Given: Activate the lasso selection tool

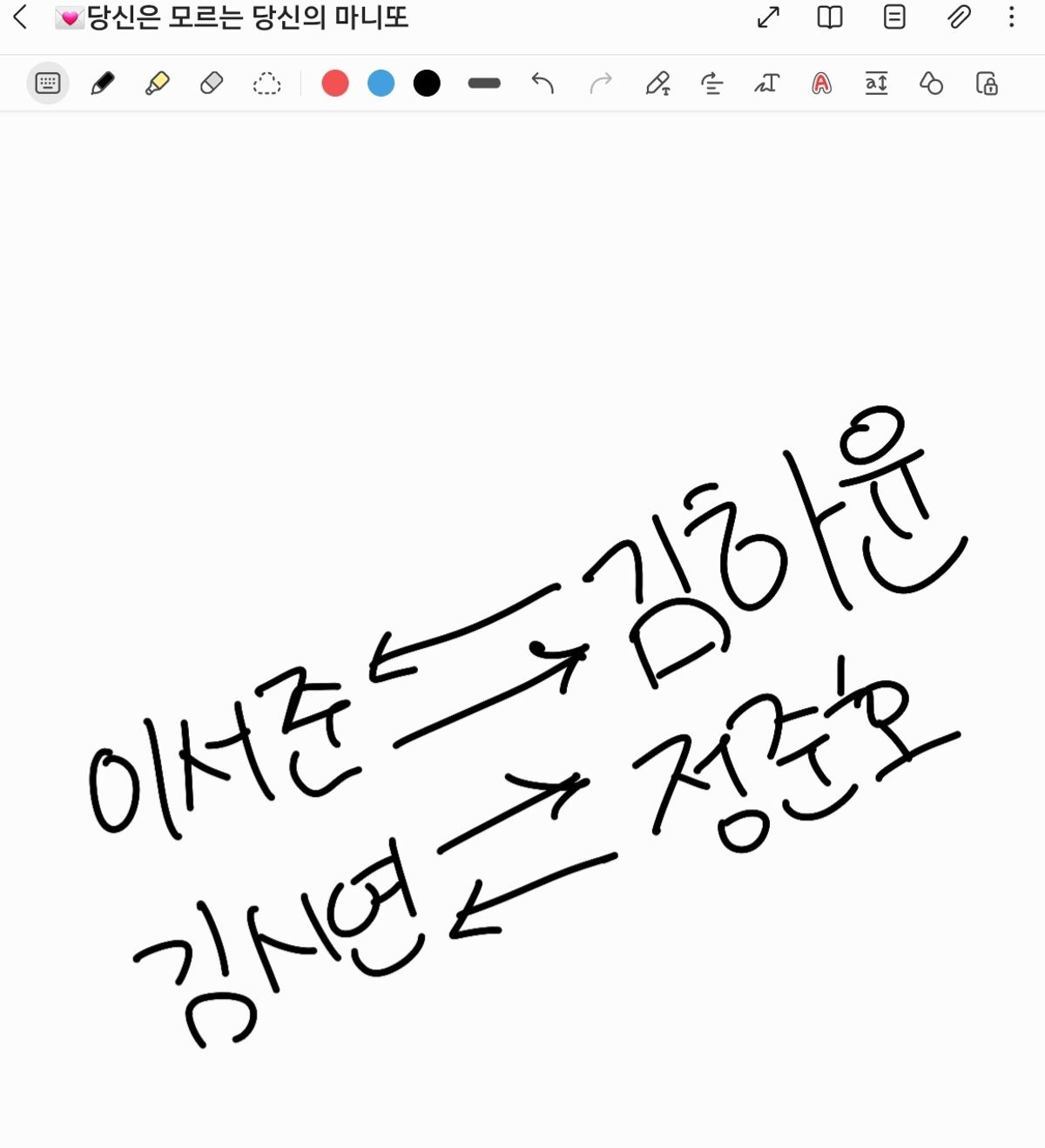Looking at the screenshot, I should pyautogui.click(x=266, y=84).
